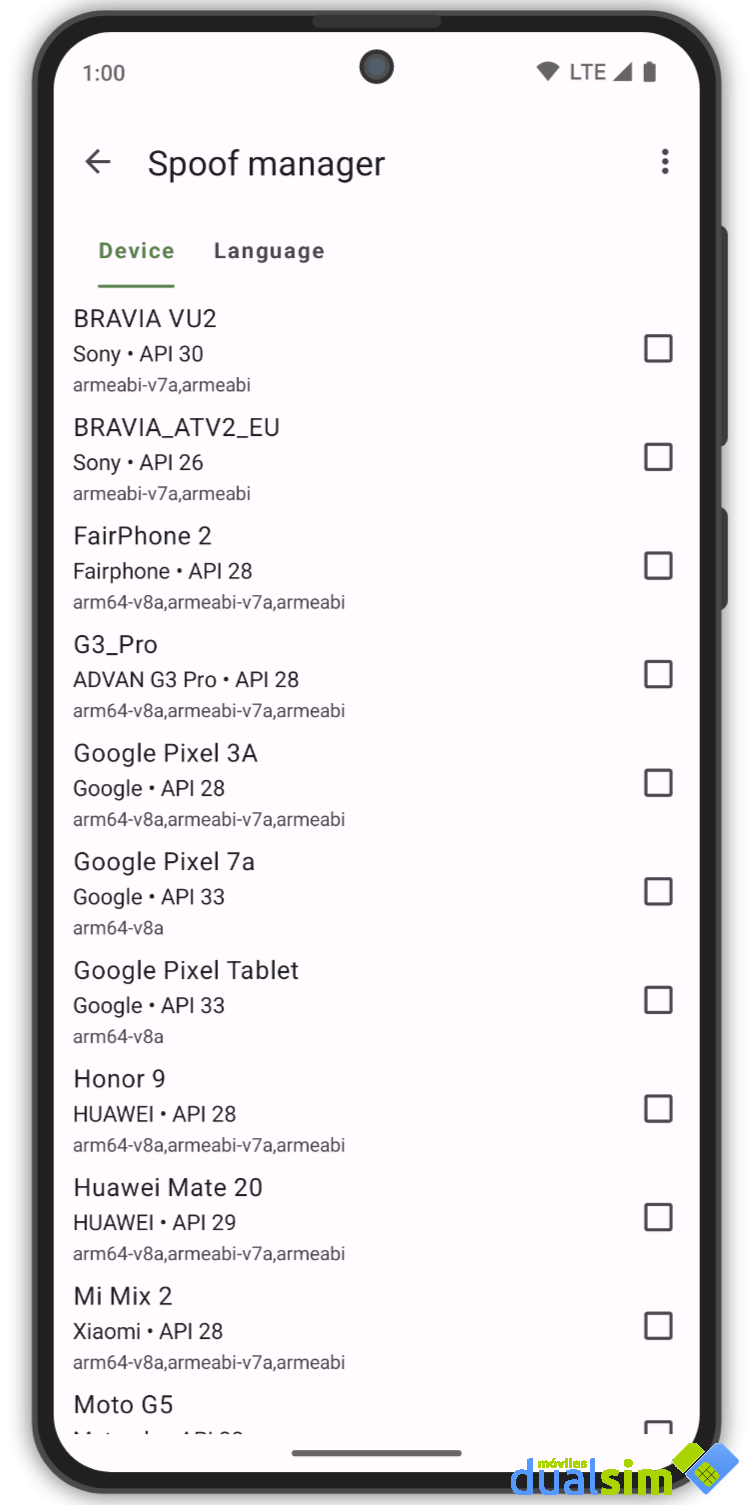Check the BRAVIA_ATV2_EU device

[x=658, y=457]
